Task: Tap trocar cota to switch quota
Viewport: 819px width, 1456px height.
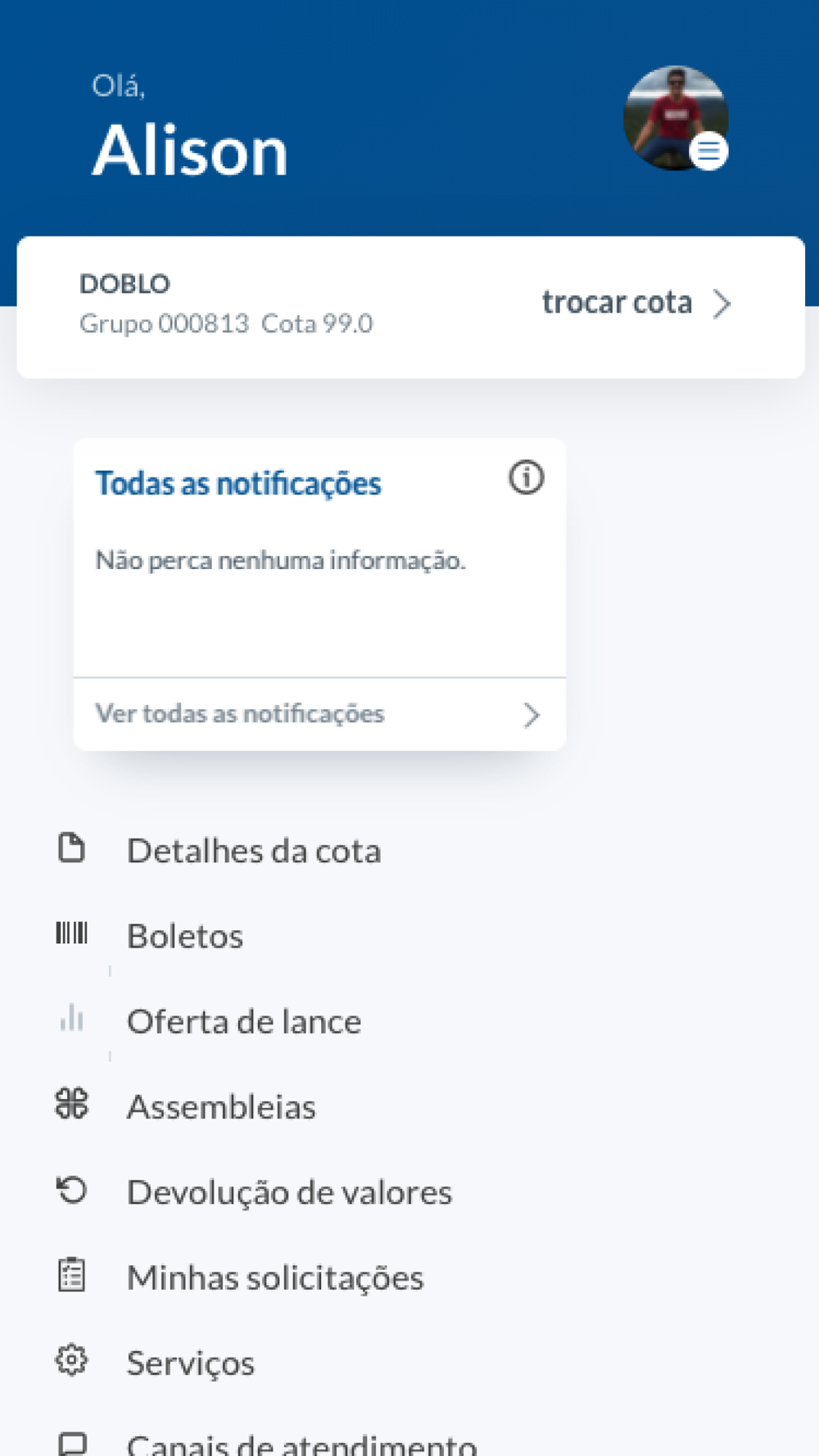Action: click(x=636, y=303)
